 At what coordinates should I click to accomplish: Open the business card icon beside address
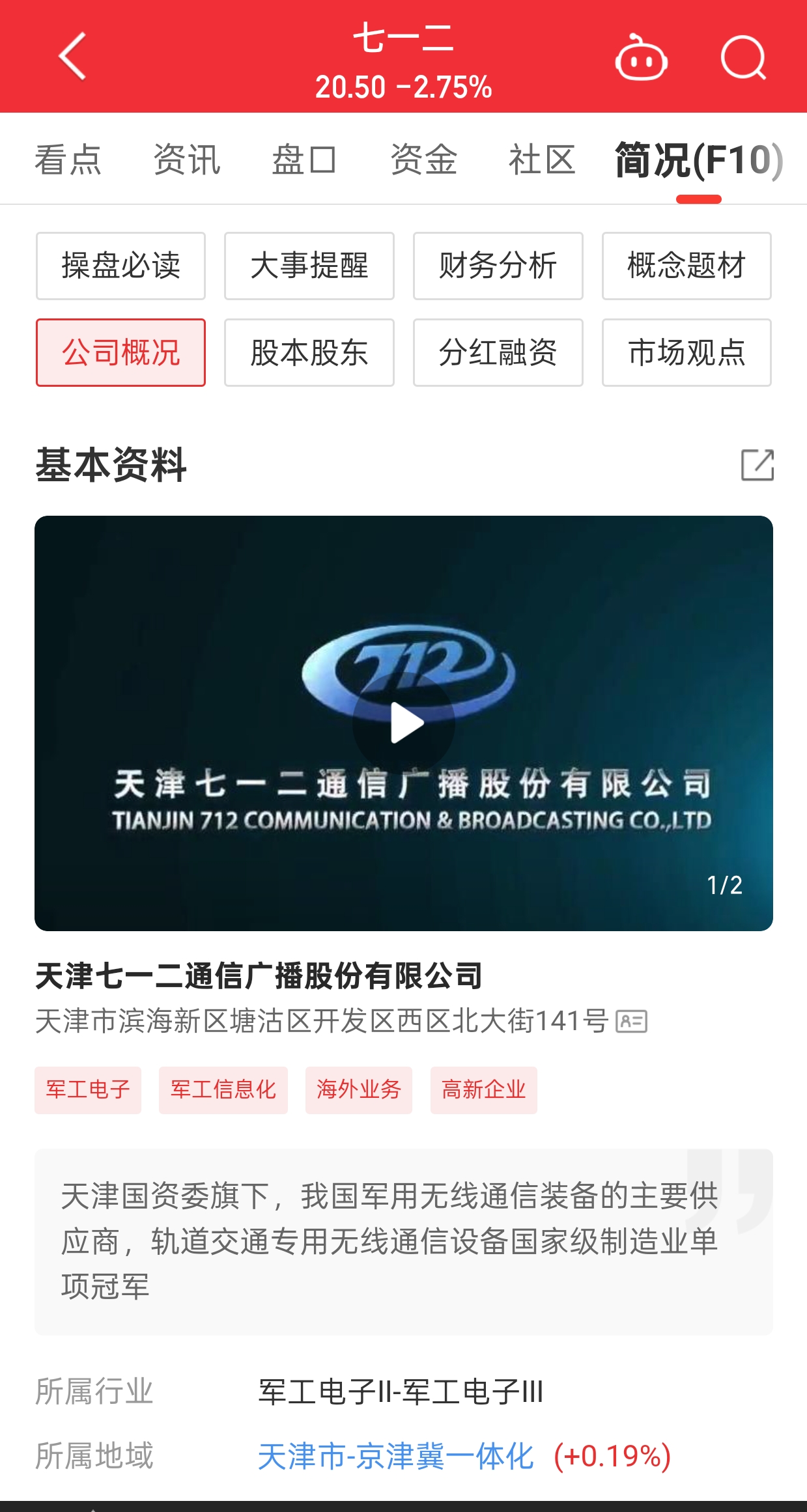click(x=631, y=1021)
